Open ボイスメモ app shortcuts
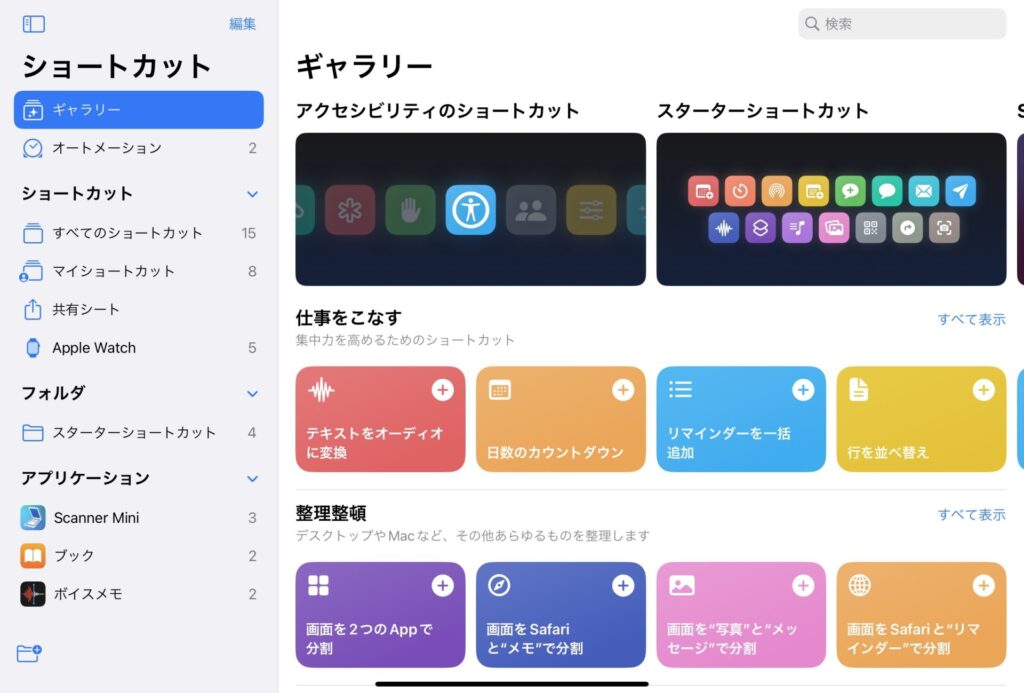Viewport: 1024px width, 693px height. pyautogui.click(x=87, y=594)
